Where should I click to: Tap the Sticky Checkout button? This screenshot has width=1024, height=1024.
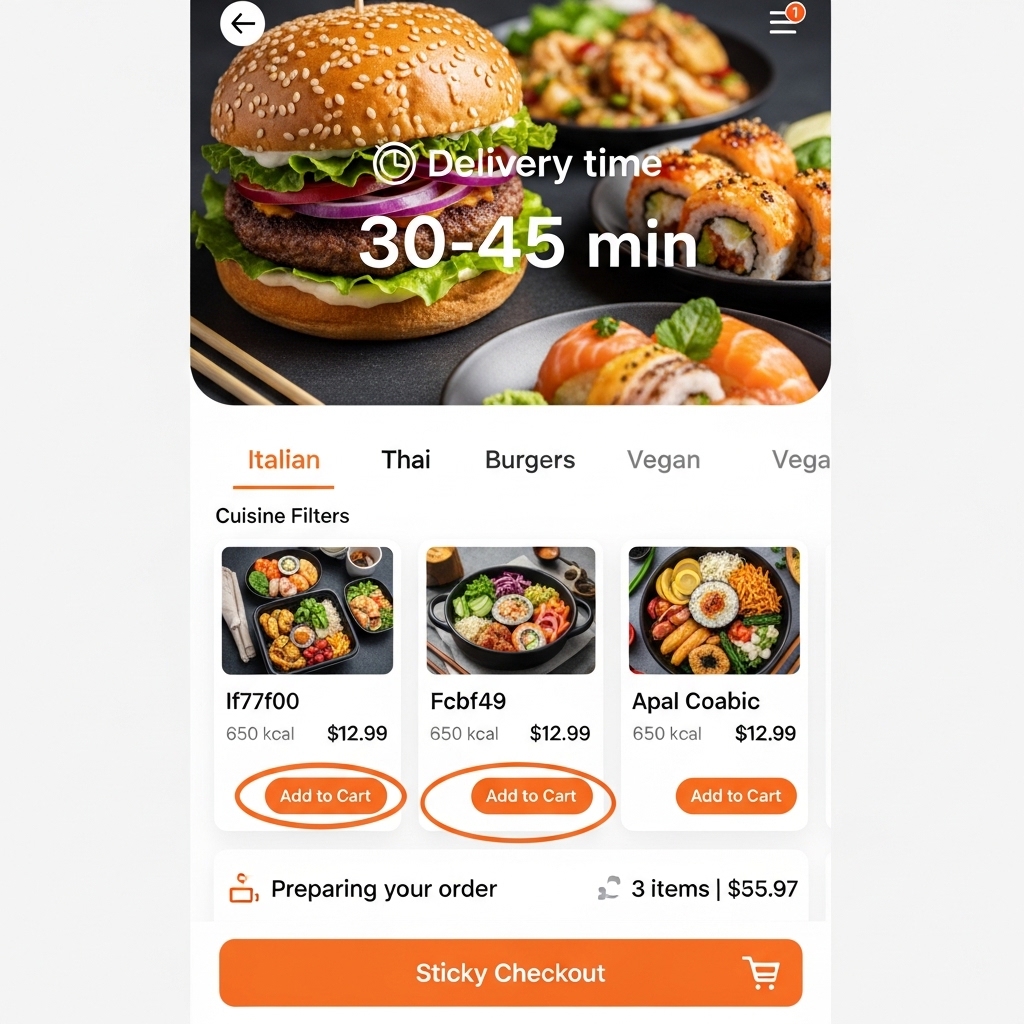(511, 973)
